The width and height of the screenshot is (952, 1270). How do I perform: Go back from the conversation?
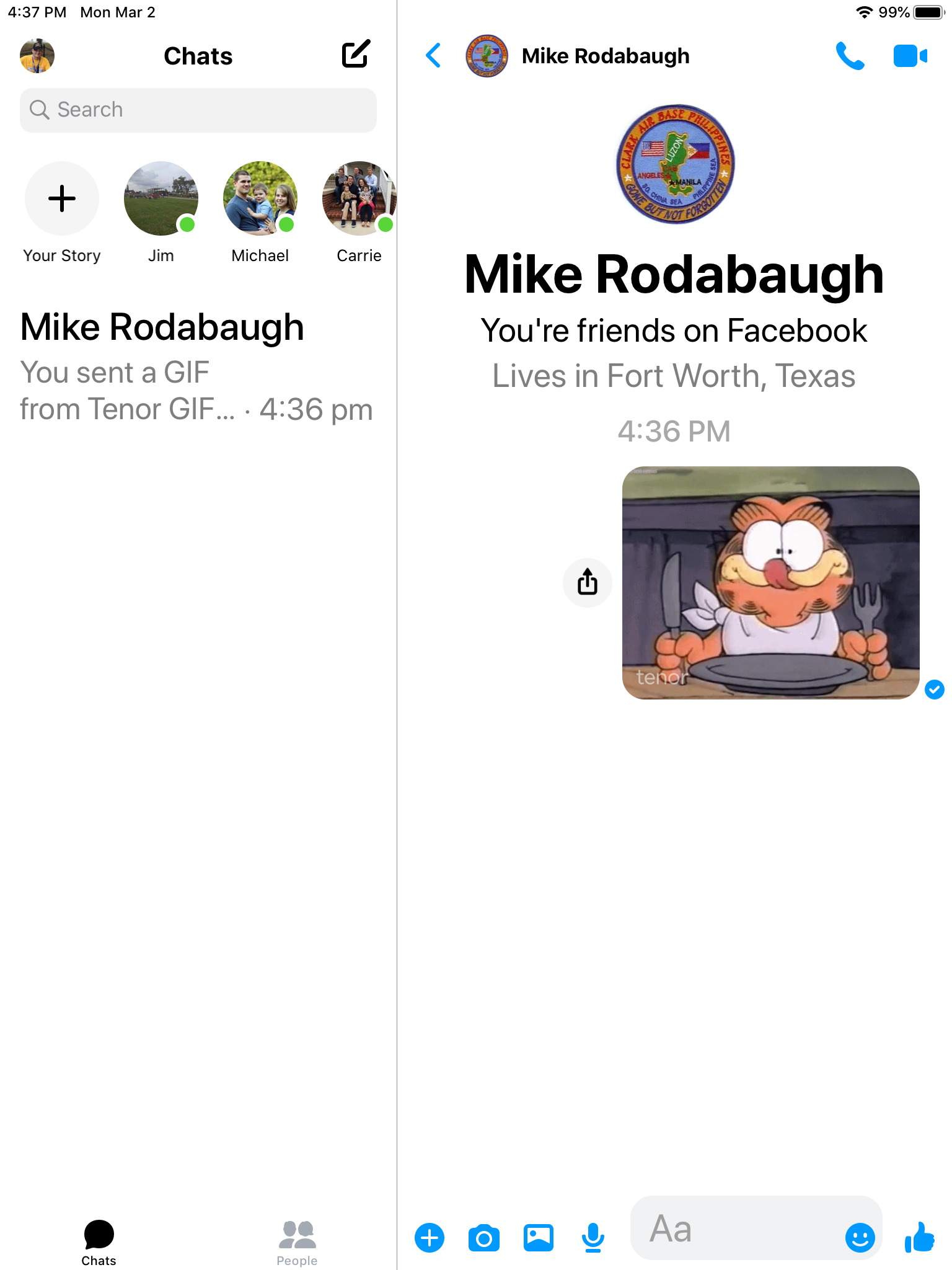click(x=434, y=56)
